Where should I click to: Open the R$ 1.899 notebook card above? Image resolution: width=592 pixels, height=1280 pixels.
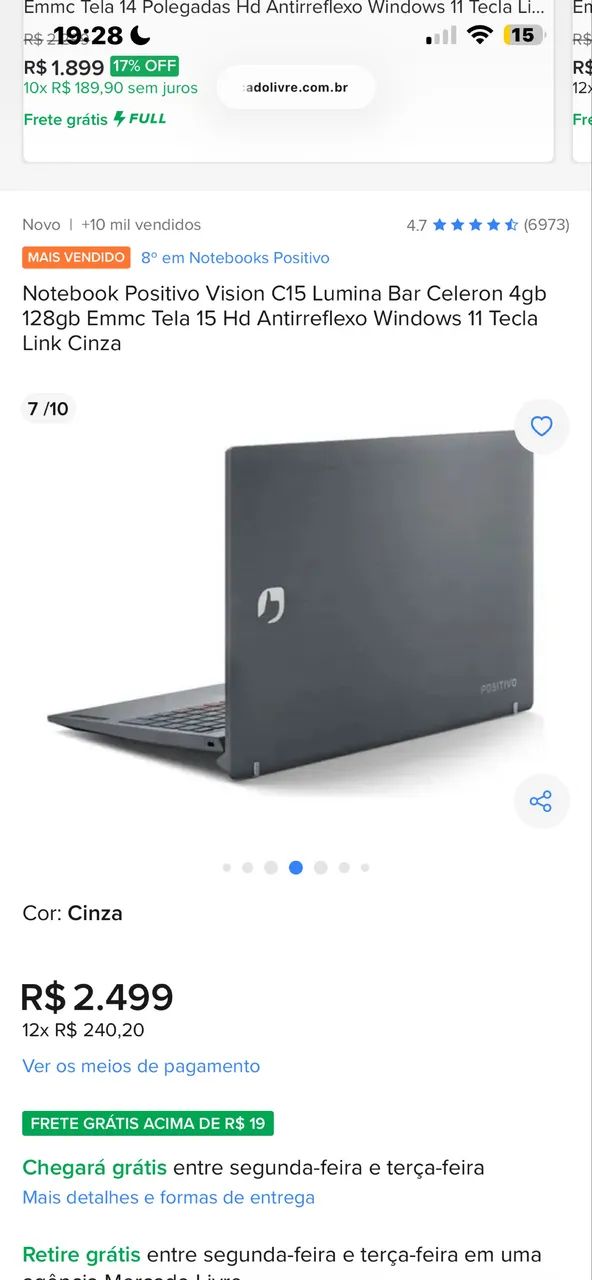(288, 80)
